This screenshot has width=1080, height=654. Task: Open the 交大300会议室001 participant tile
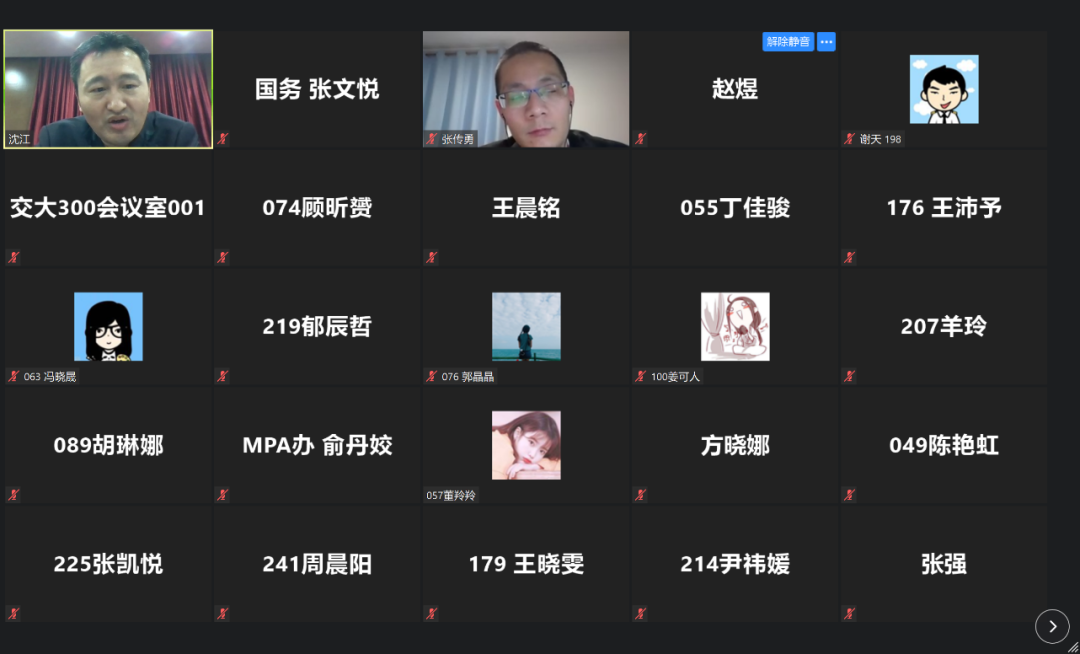(108, 208)
